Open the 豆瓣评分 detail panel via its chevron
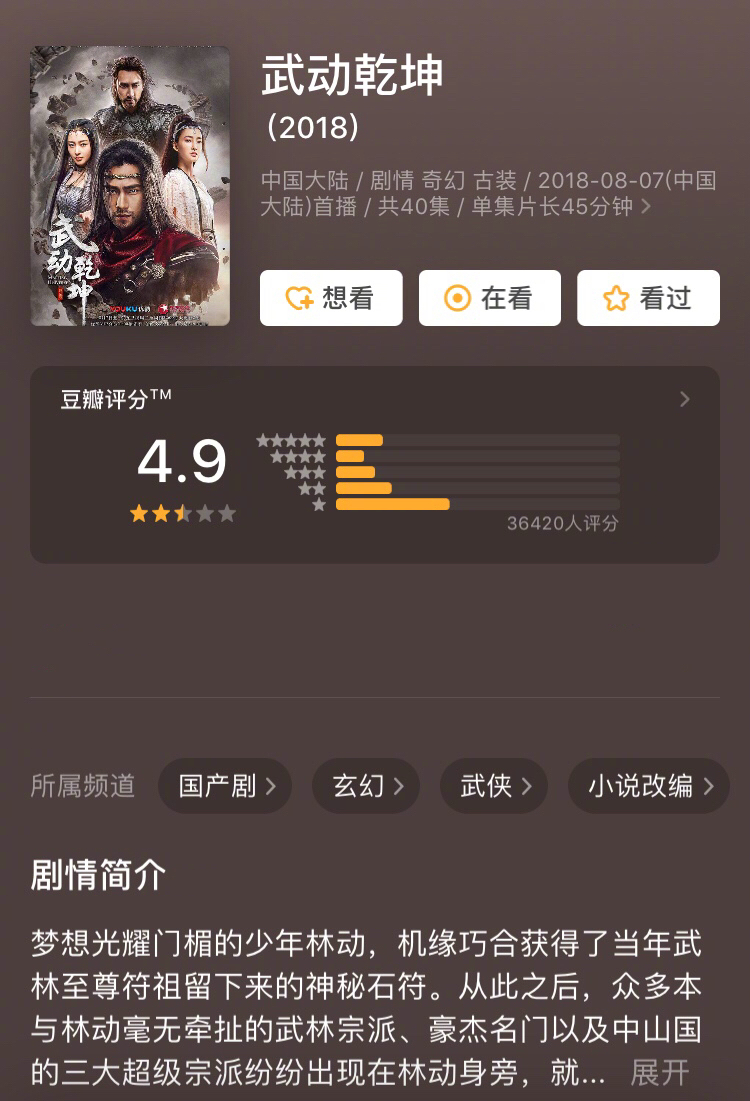 coord(686,399)
